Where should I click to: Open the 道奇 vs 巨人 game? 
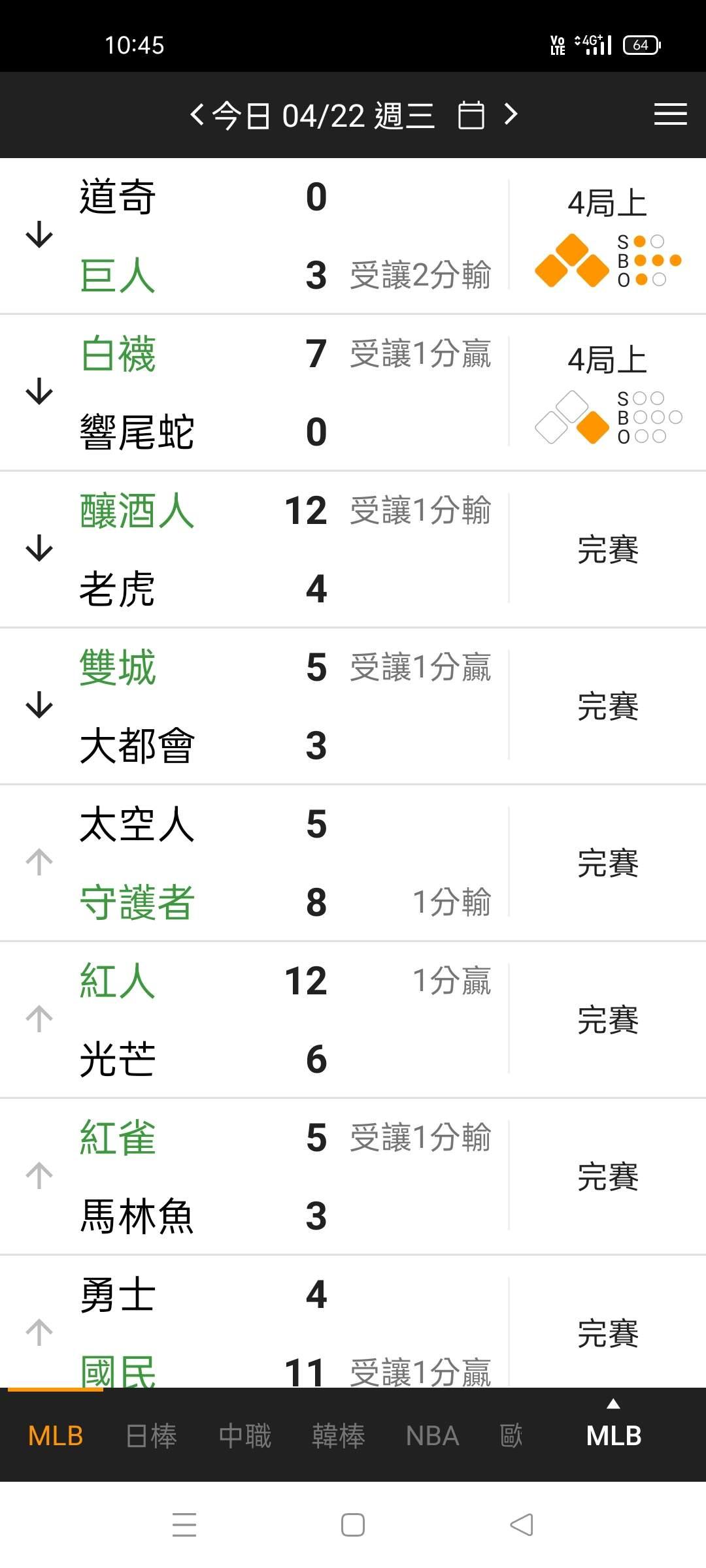pos(353,236)
